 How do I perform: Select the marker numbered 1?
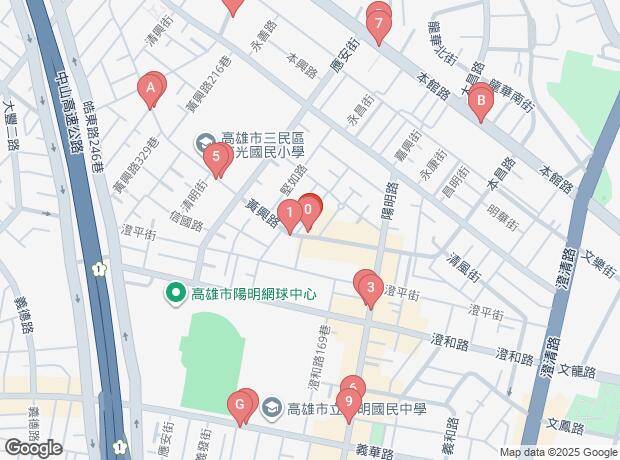[289, 212]
